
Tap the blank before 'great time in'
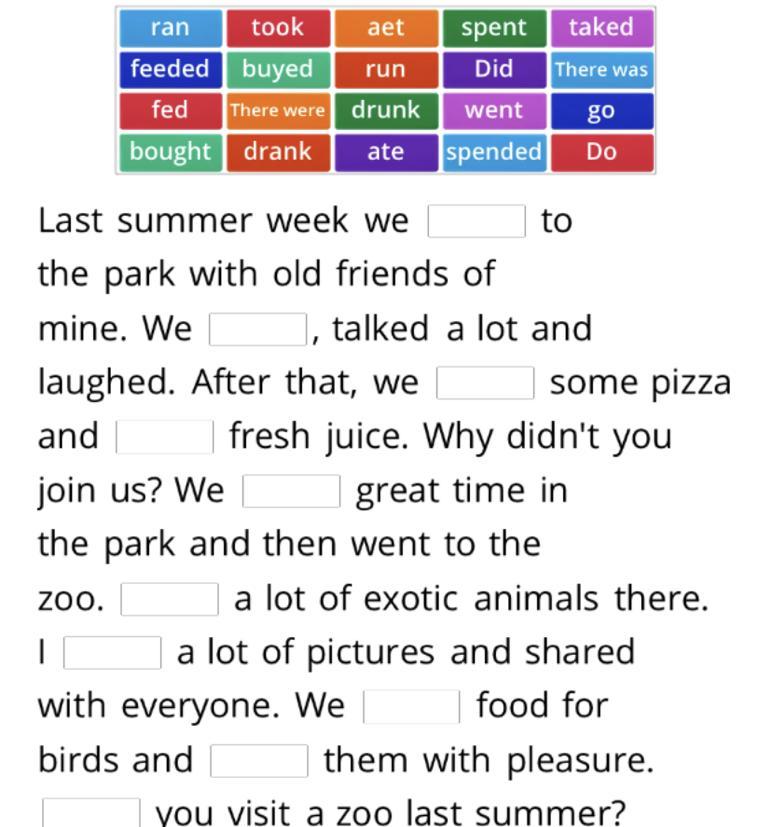291,491
